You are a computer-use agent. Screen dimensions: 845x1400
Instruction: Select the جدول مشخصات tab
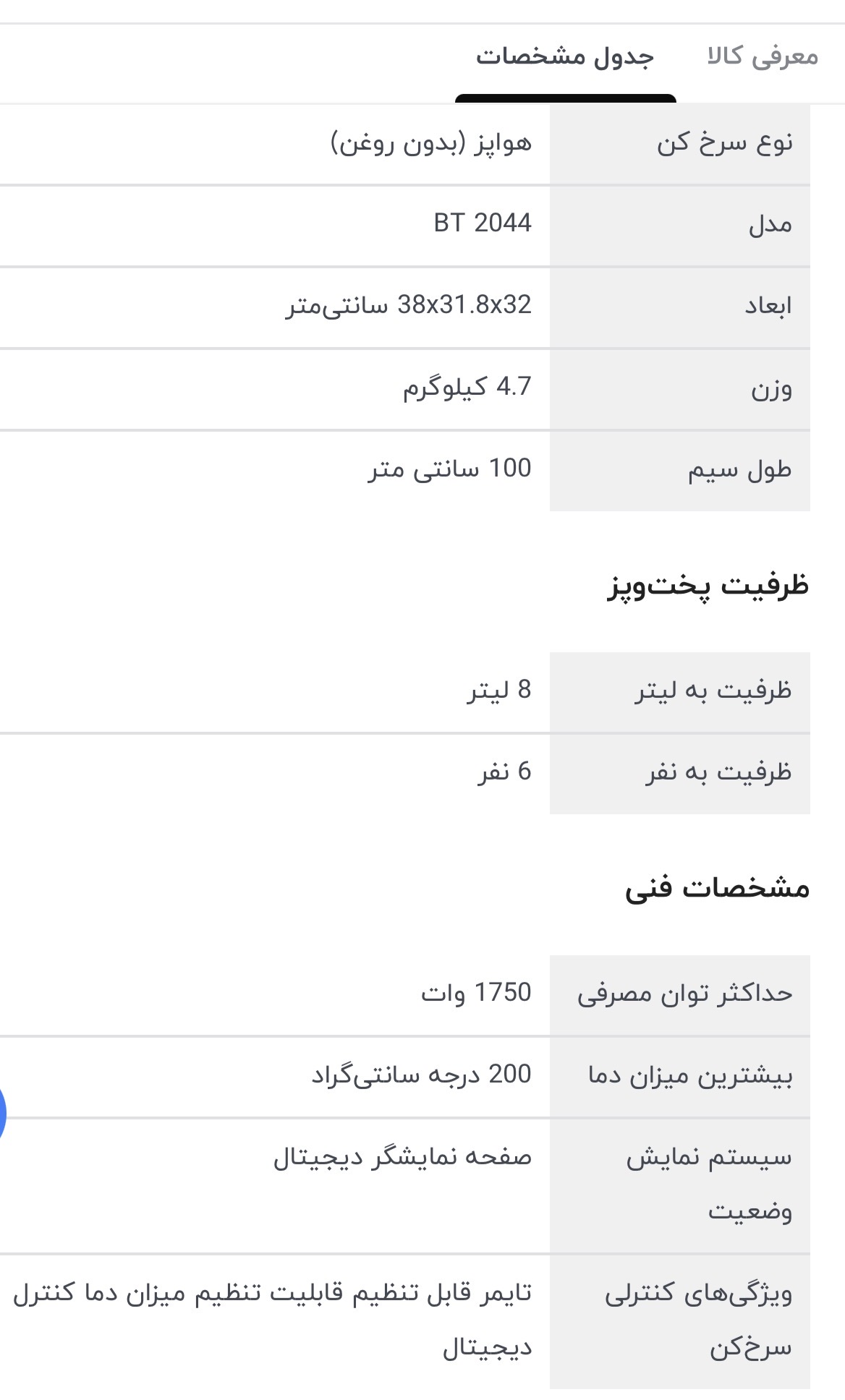[x=565, y=56]
